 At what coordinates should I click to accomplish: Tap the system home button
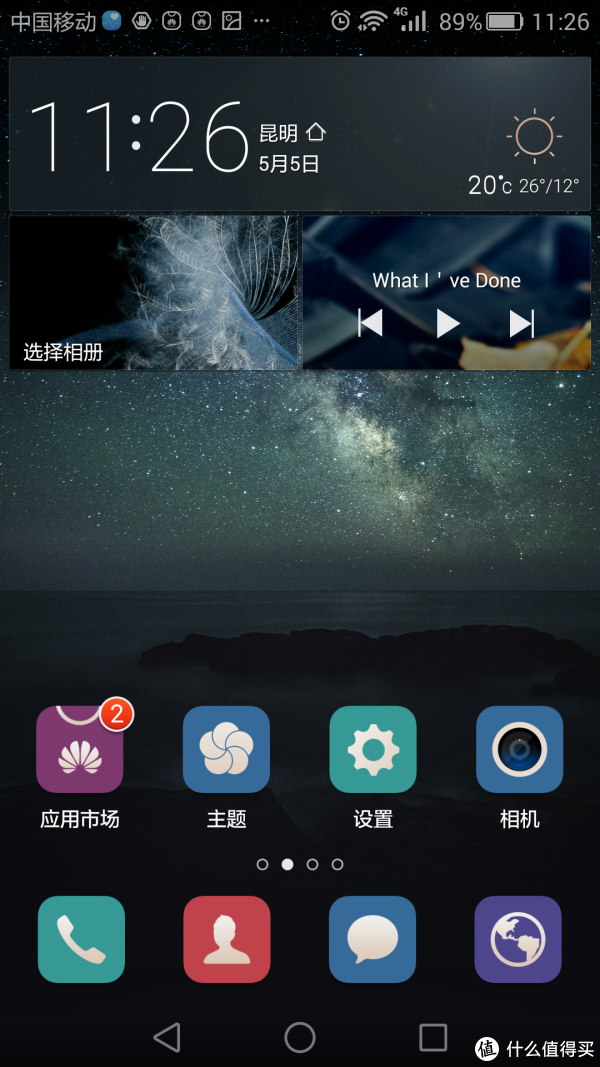300,1037
